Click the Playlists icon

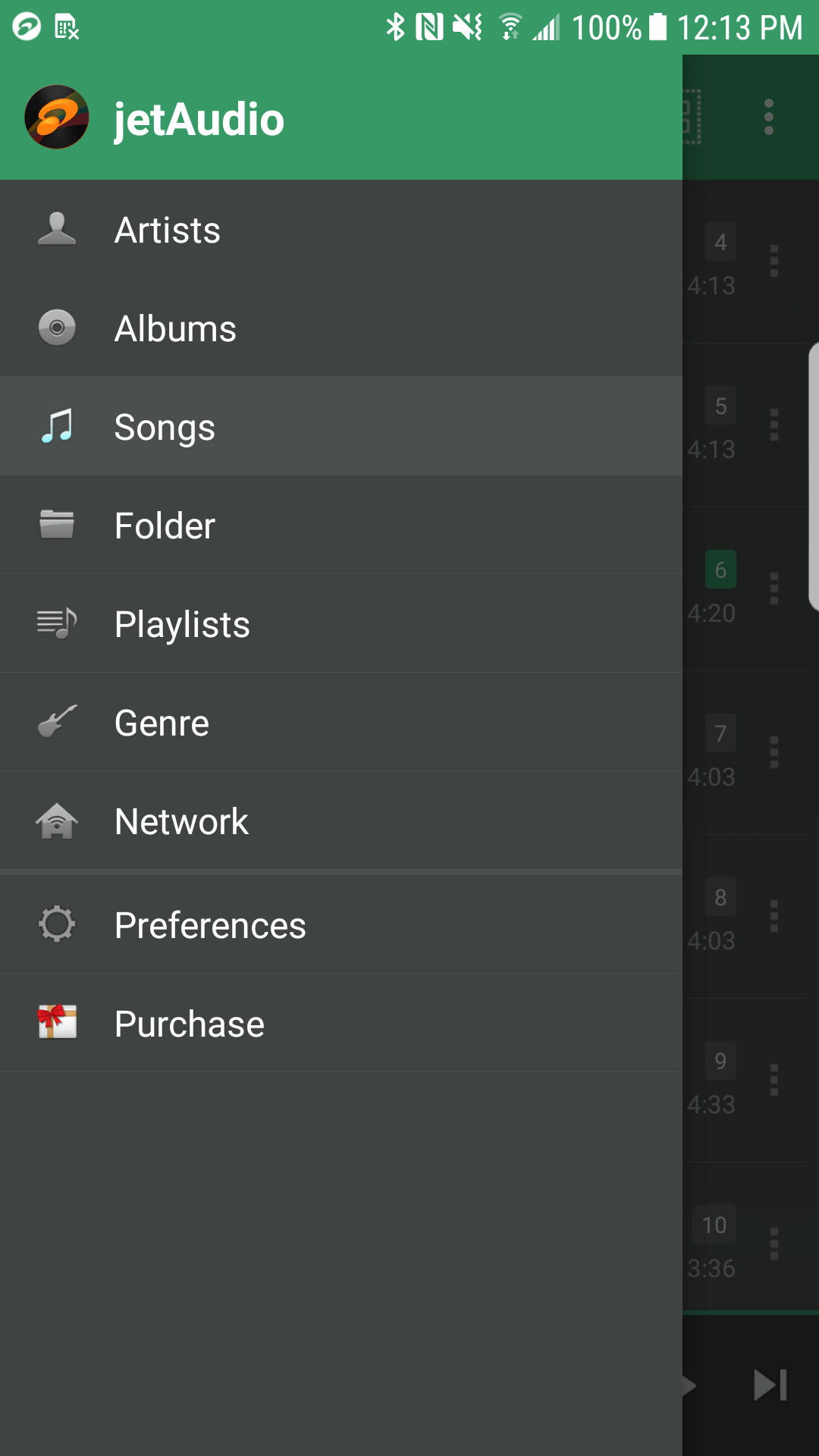click(55, 623)
